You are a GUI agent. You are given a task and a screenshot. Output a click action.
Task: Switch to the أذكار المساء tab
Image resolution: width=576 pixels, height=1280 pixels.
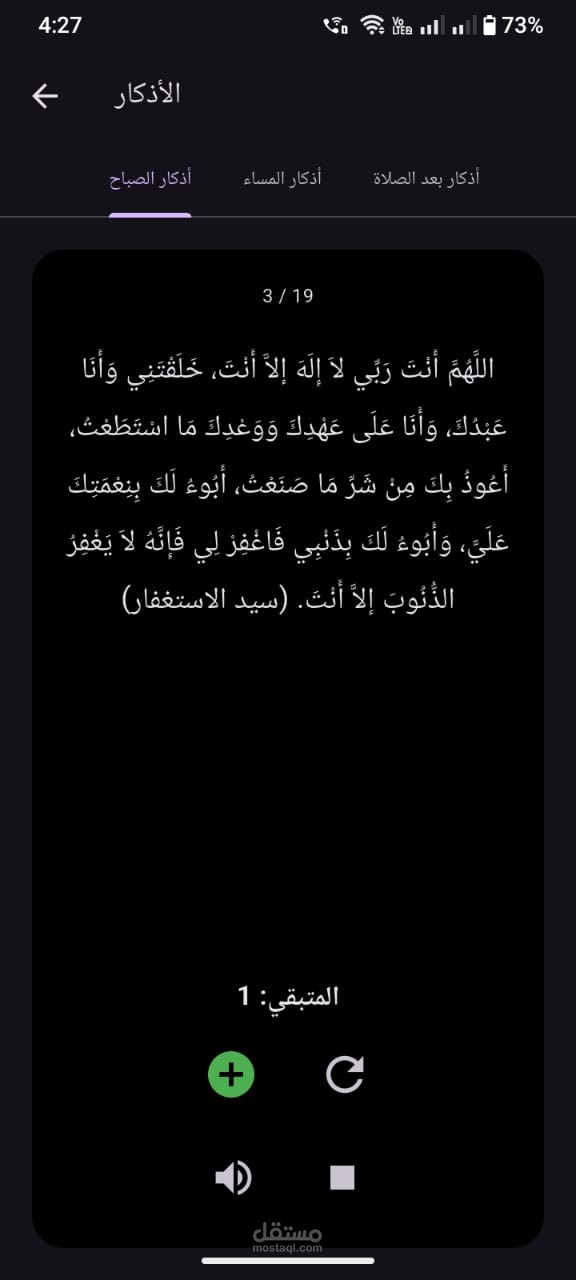(282, 179)
